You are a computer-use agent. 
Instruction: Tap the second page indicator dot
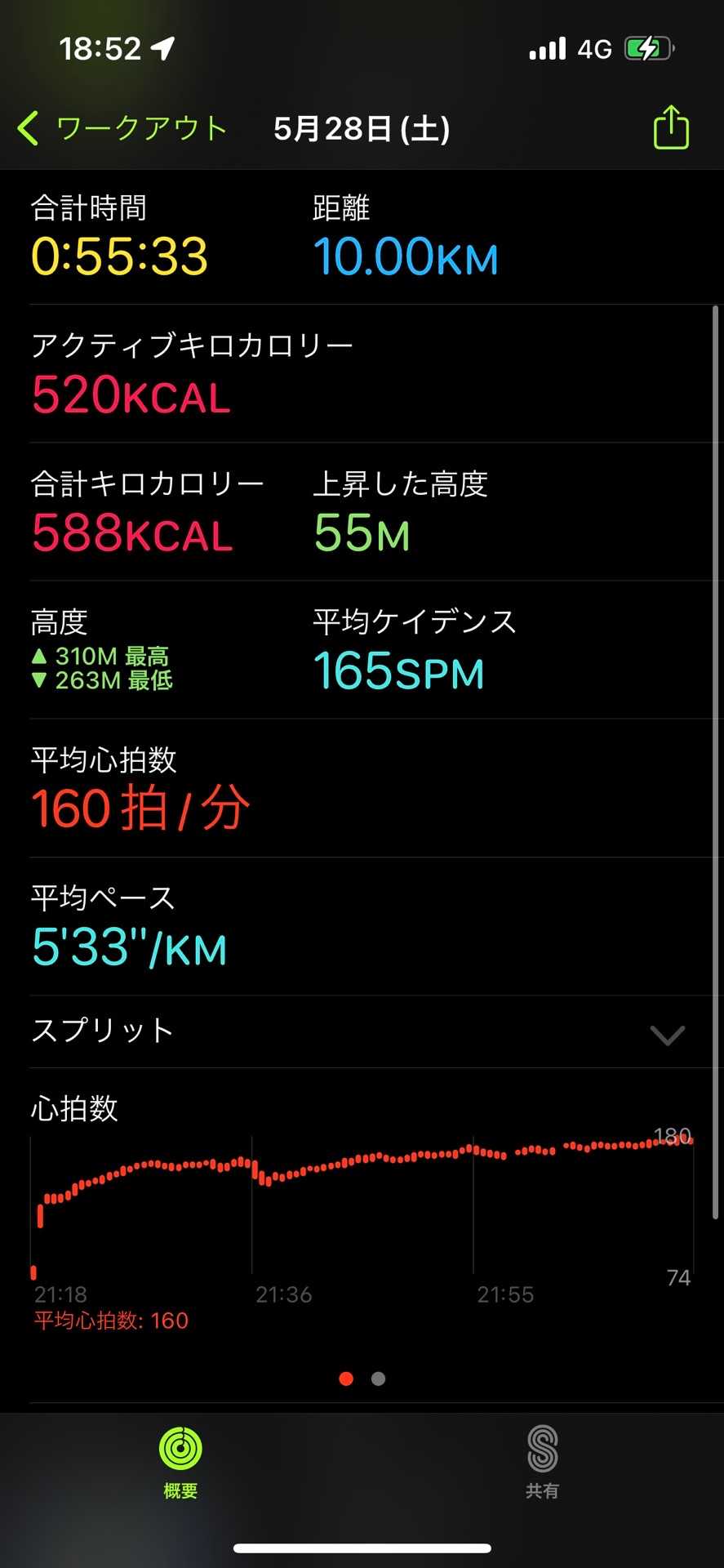(378, 1379)
